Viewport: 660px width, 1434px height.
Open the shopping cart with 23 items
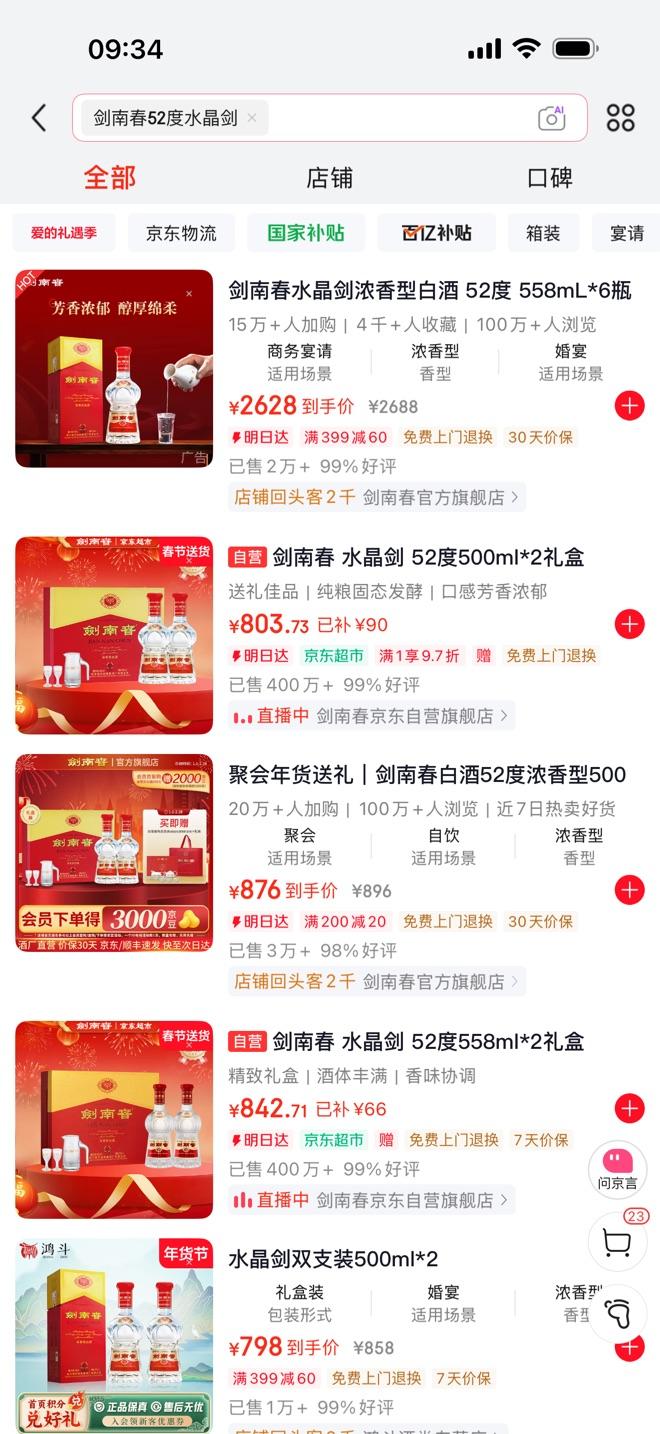[x=617, y=1241]
